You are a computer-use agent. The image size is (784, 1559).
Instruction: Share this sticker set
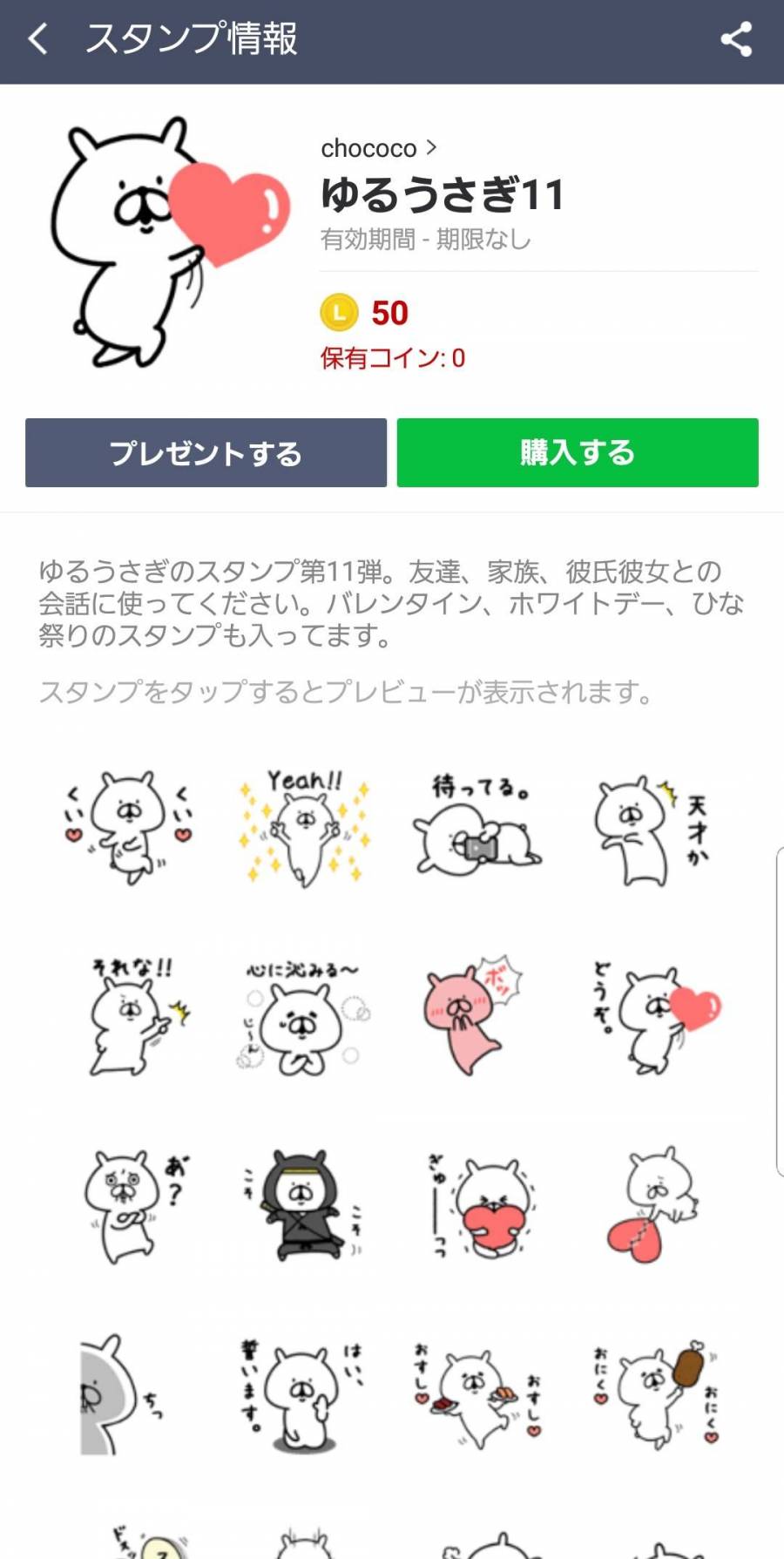click(x=736, y=39)
